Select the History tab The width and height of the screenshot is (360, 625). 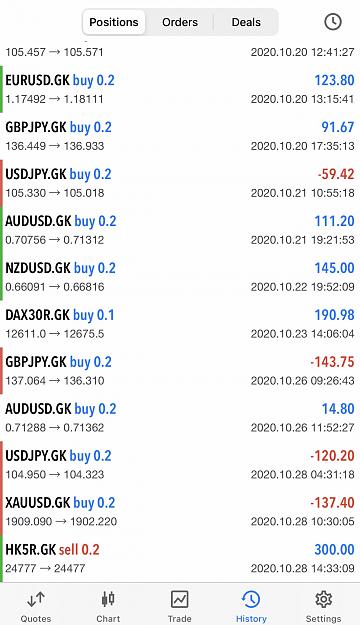pos(251,606)
